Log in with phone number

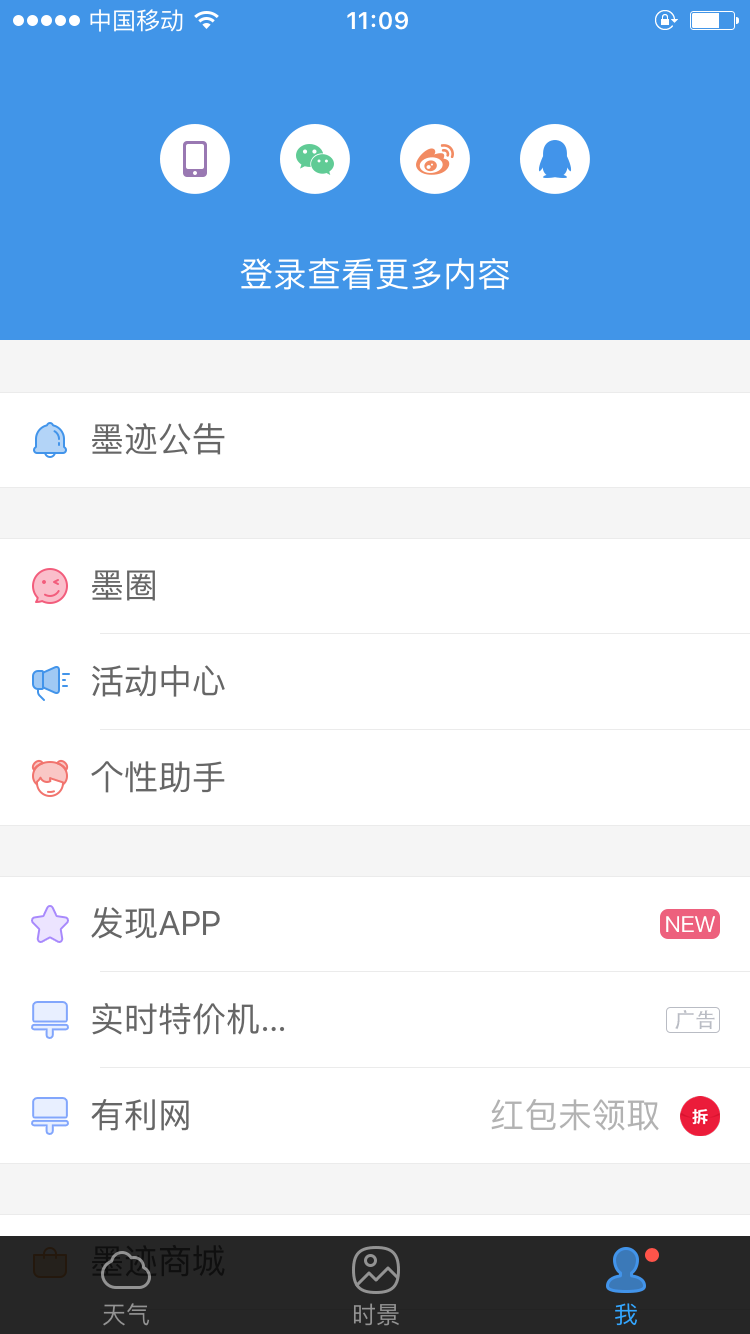click(x=195, y=159)
